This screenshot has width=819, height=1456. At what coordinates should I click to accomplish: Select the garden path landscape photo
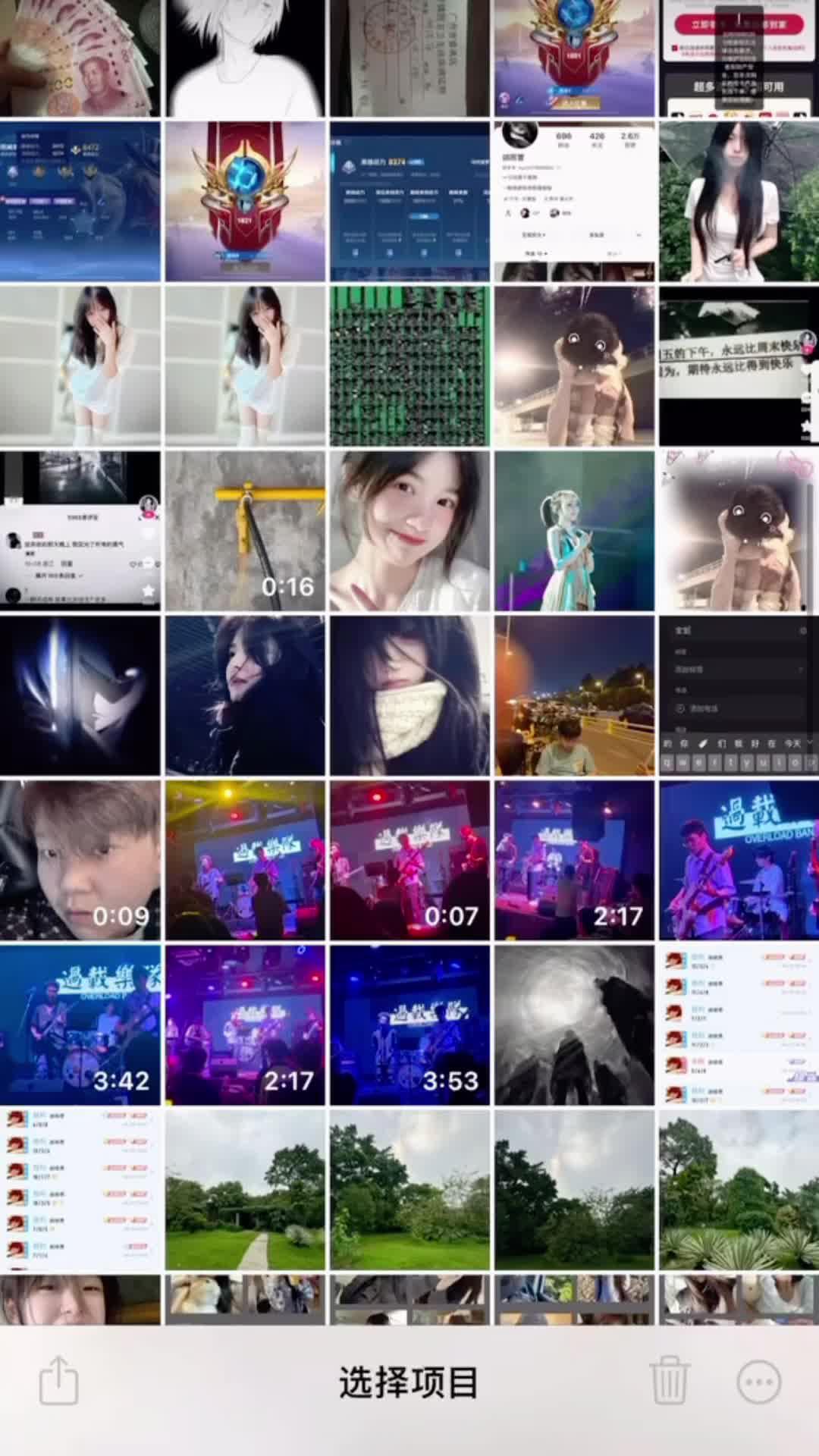pos(245,1189)
